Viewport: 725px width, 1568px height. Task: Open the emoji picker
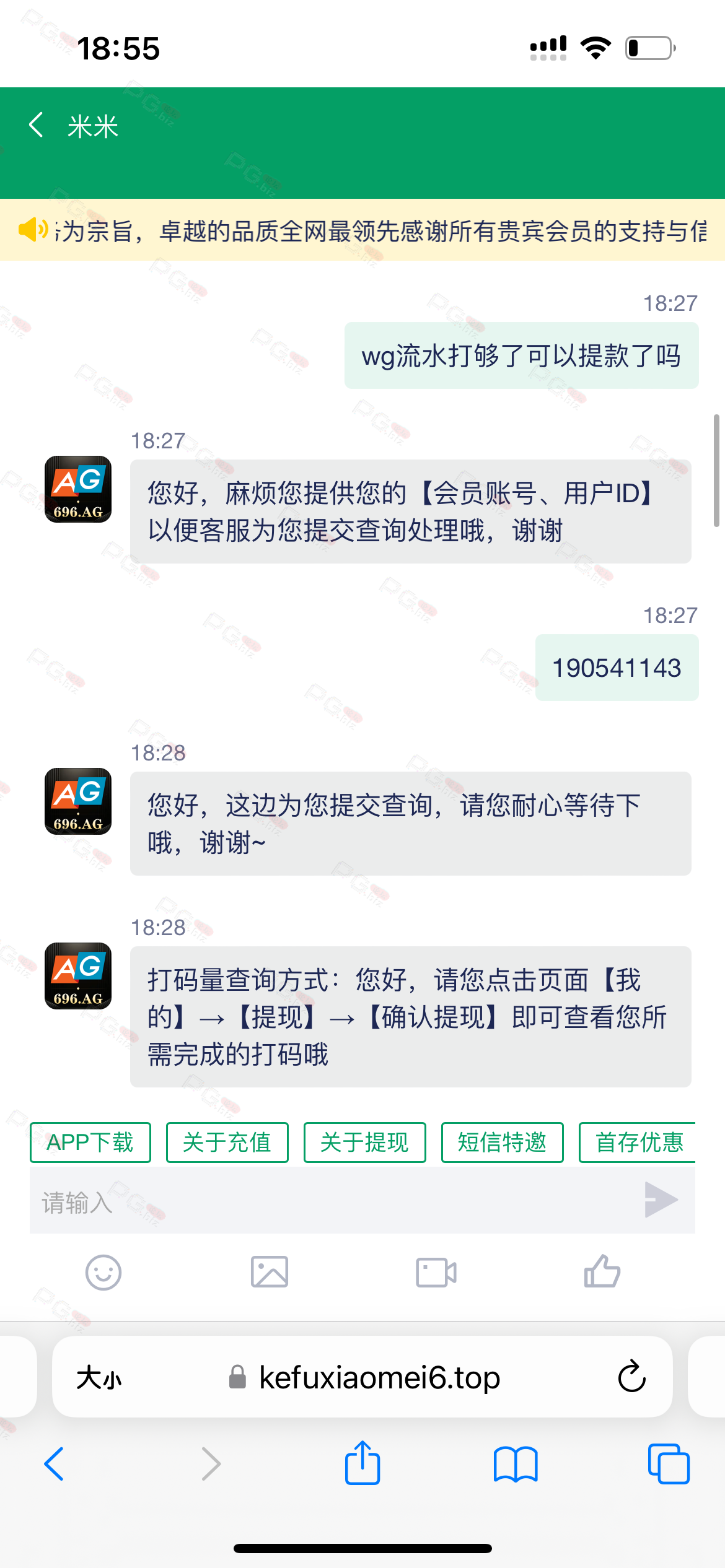103,1273
